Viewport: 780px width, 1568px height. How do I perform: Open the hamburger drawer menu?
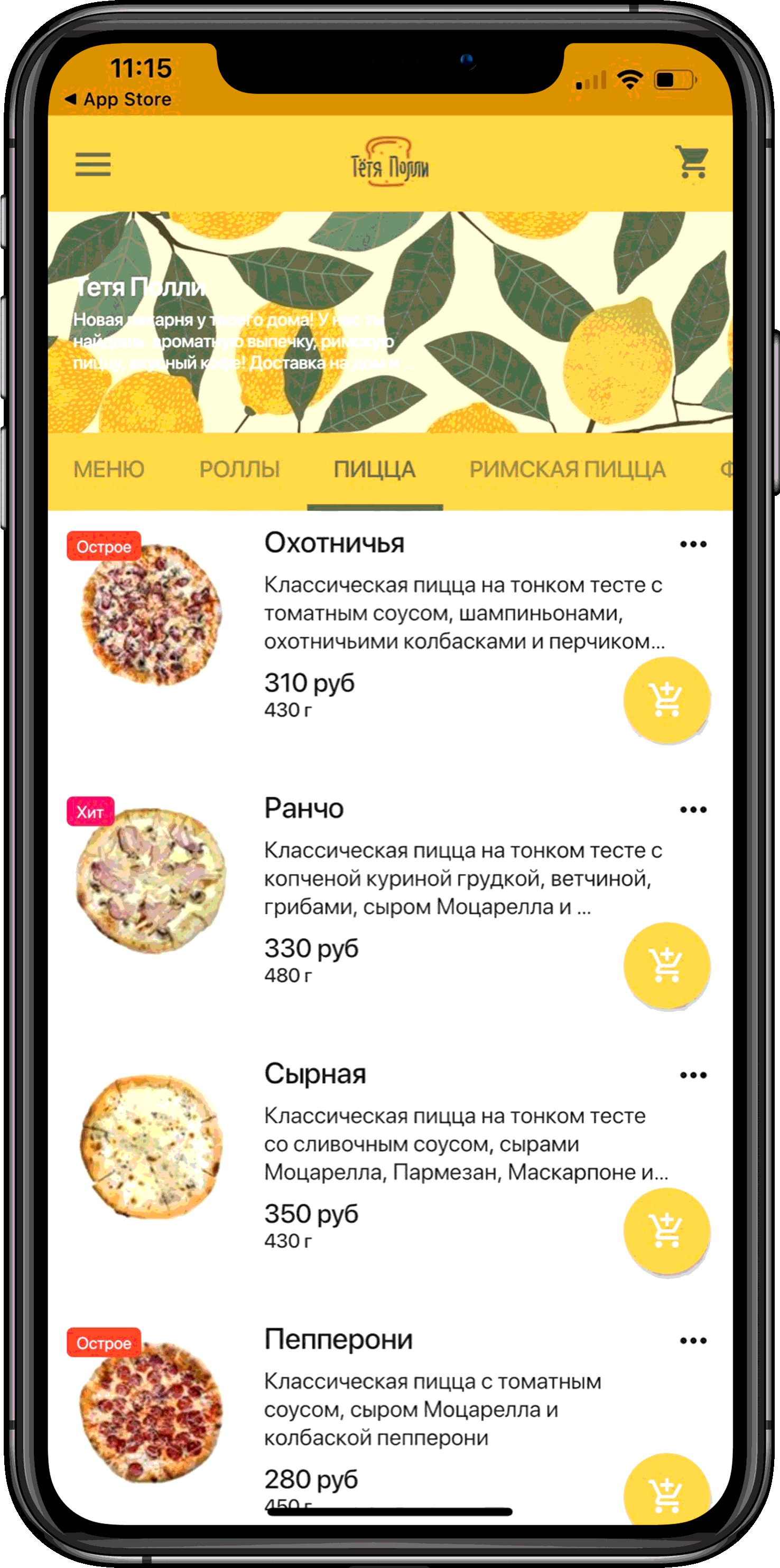[92, 164]
